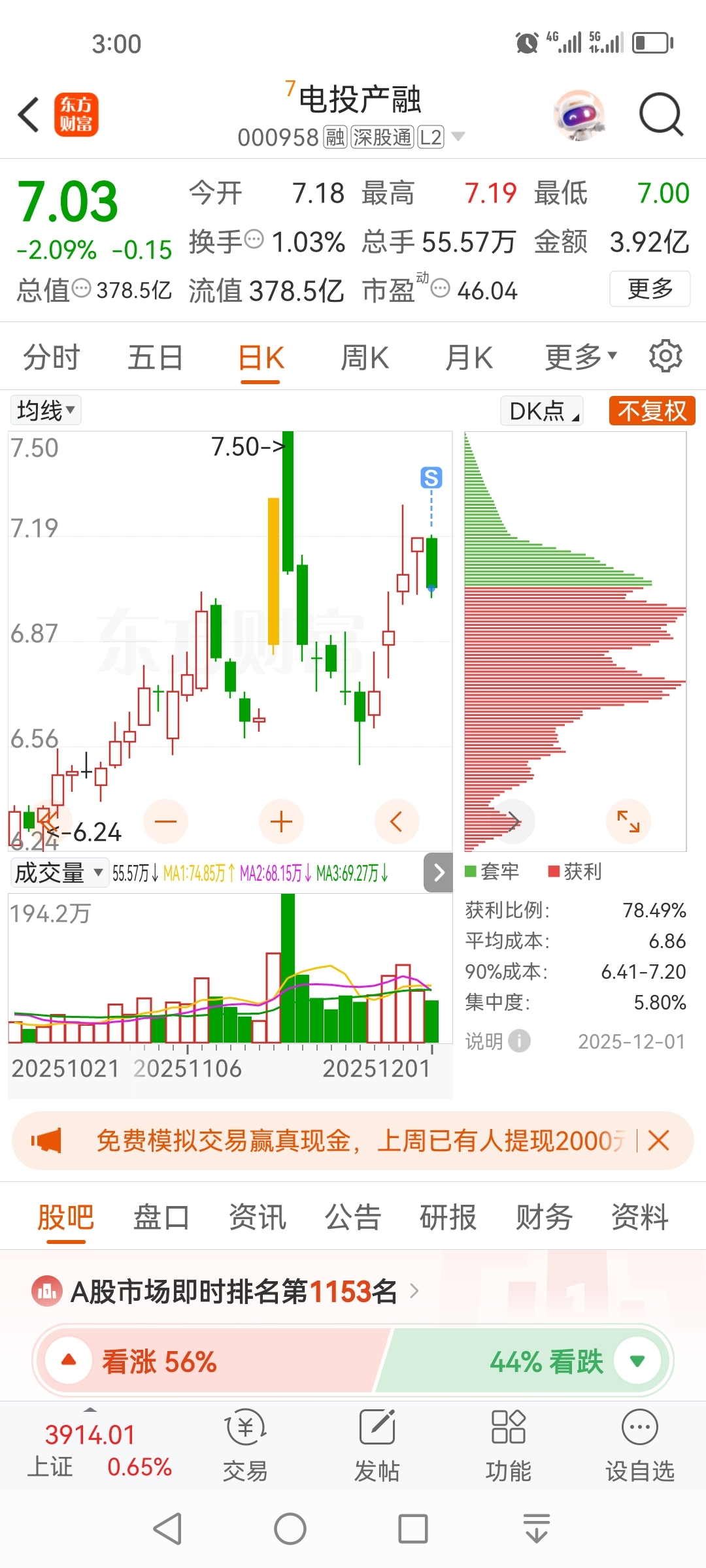
Task: Switch to the 月K chart tab
Action: pyautogui.click(x=469, y=358)
